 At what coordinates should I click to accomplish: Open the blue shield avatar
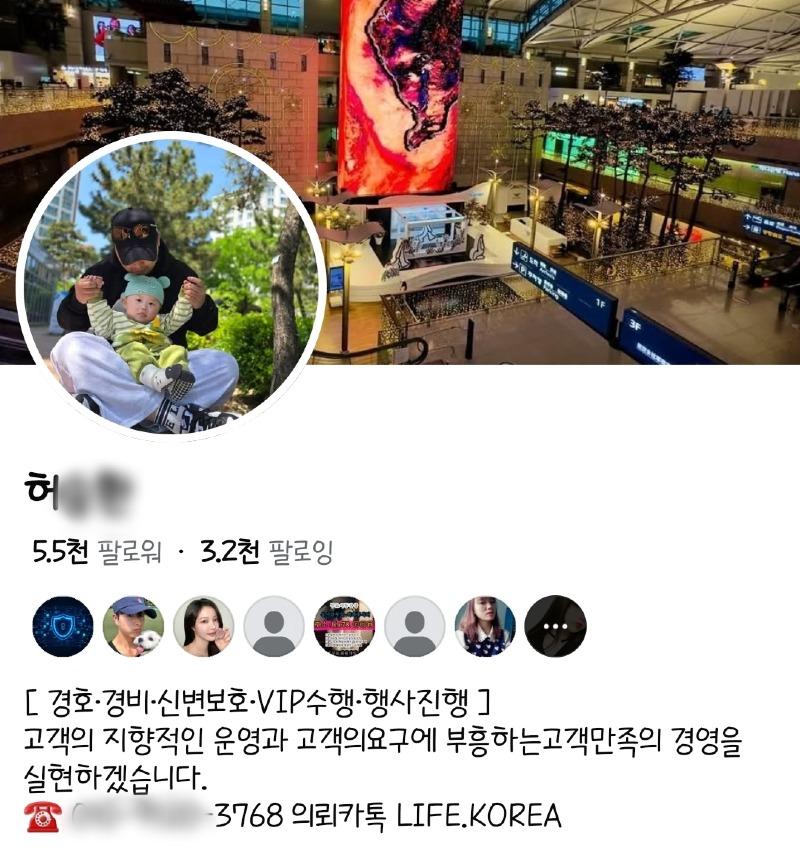(63, 626)
